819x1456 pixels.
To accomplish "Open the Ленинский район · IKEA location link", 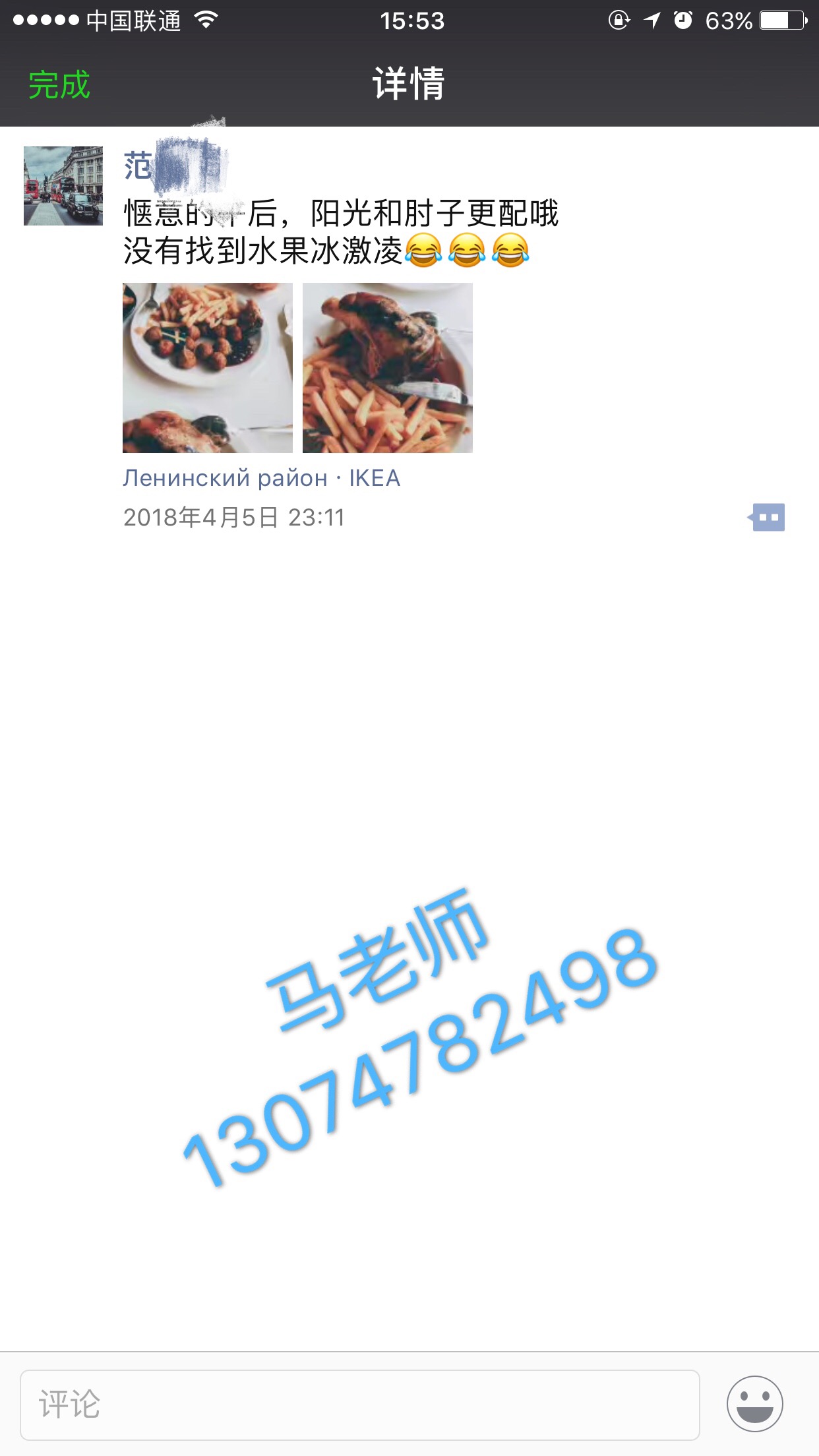I will click(262, 478).
